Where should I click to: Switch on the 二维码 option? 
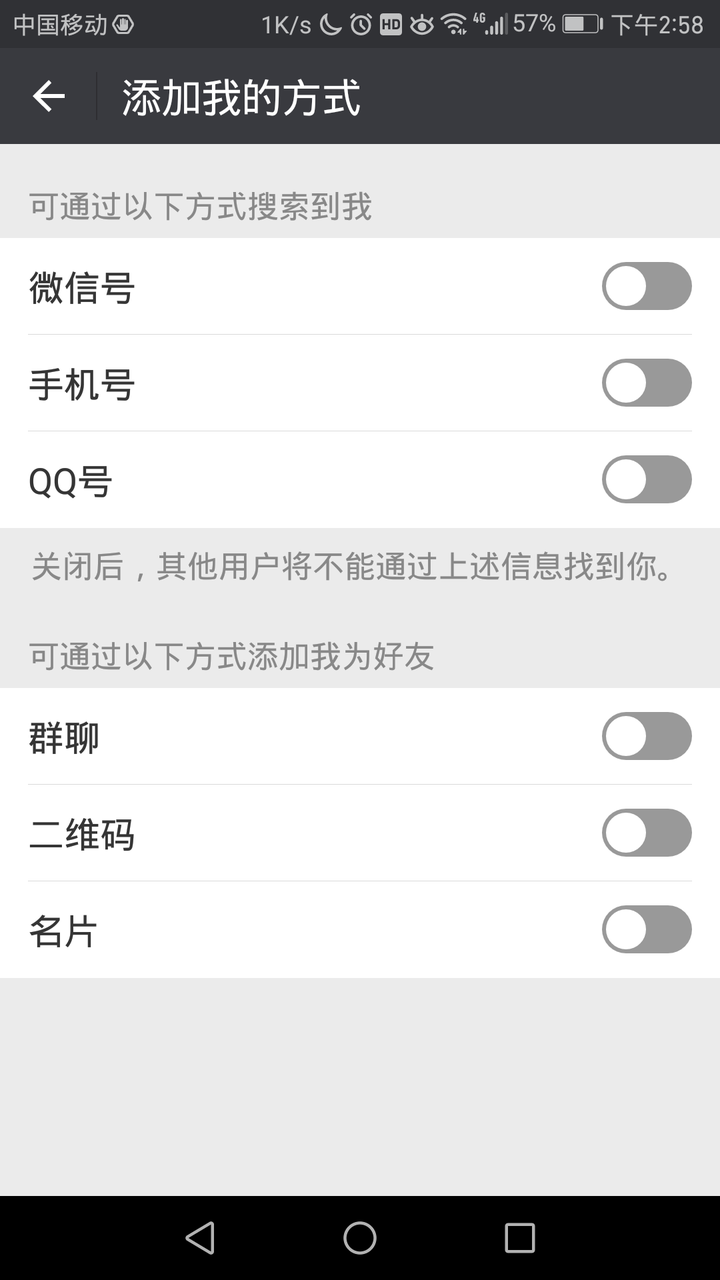646,833
